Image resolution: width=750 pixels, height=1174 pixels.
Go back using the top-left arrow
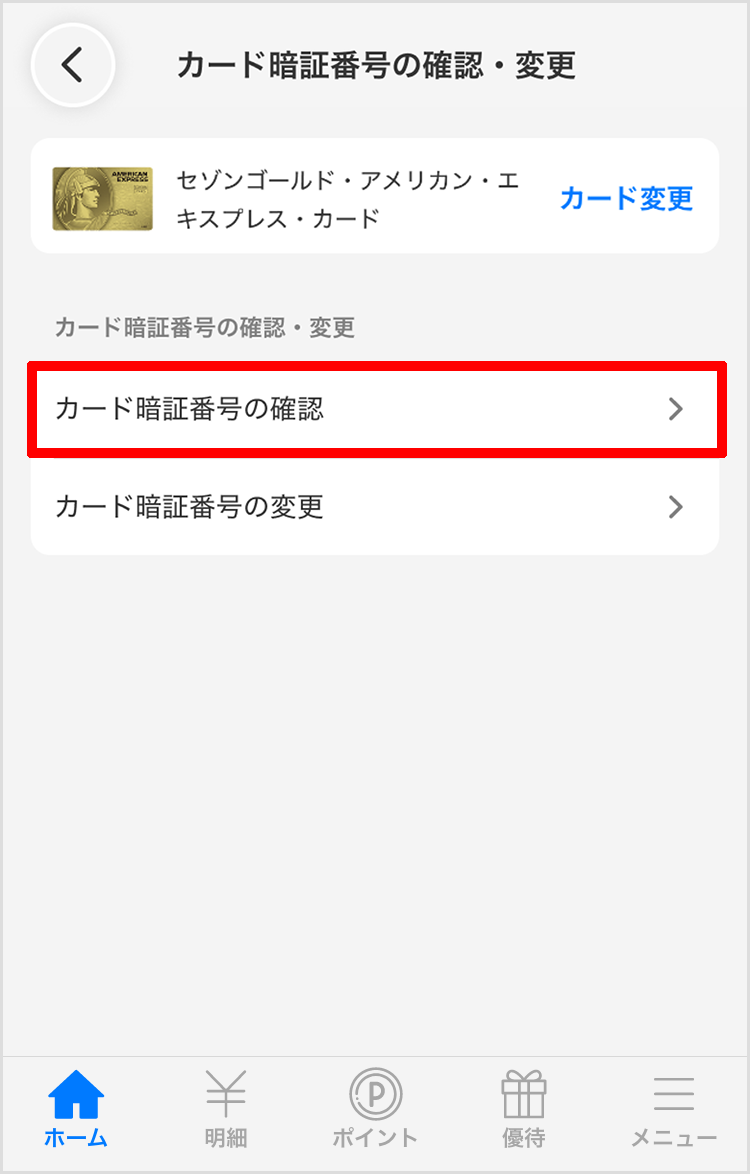[x=73, y=65]
